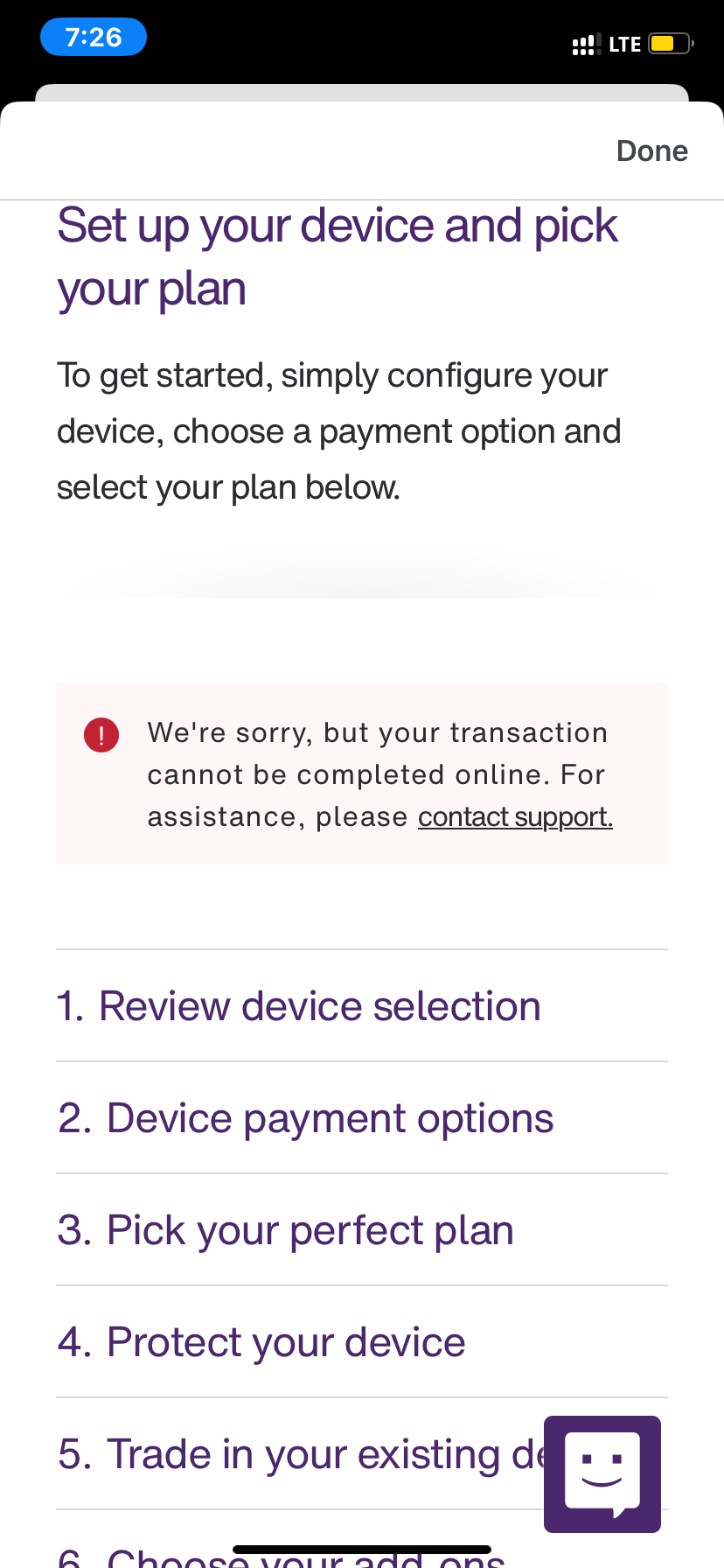Open the contact support link
The image size is (724, 1568).
(515, 816)
